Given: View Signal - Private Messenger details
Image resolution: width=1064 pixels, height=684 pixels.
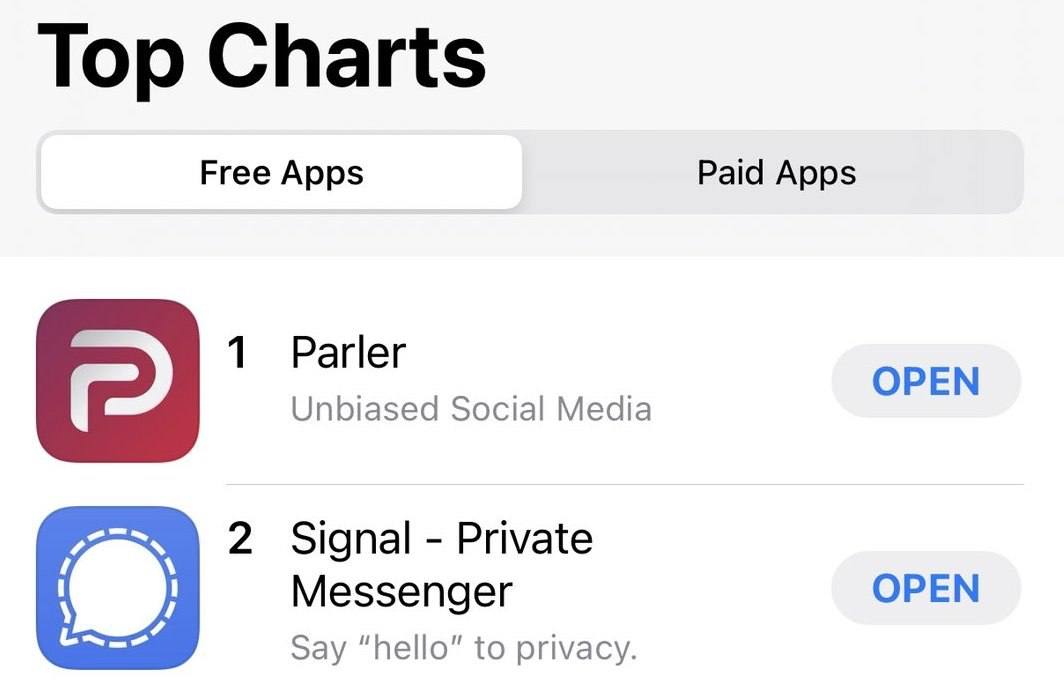Looking at the screenshot, I should tap(441, 565).
